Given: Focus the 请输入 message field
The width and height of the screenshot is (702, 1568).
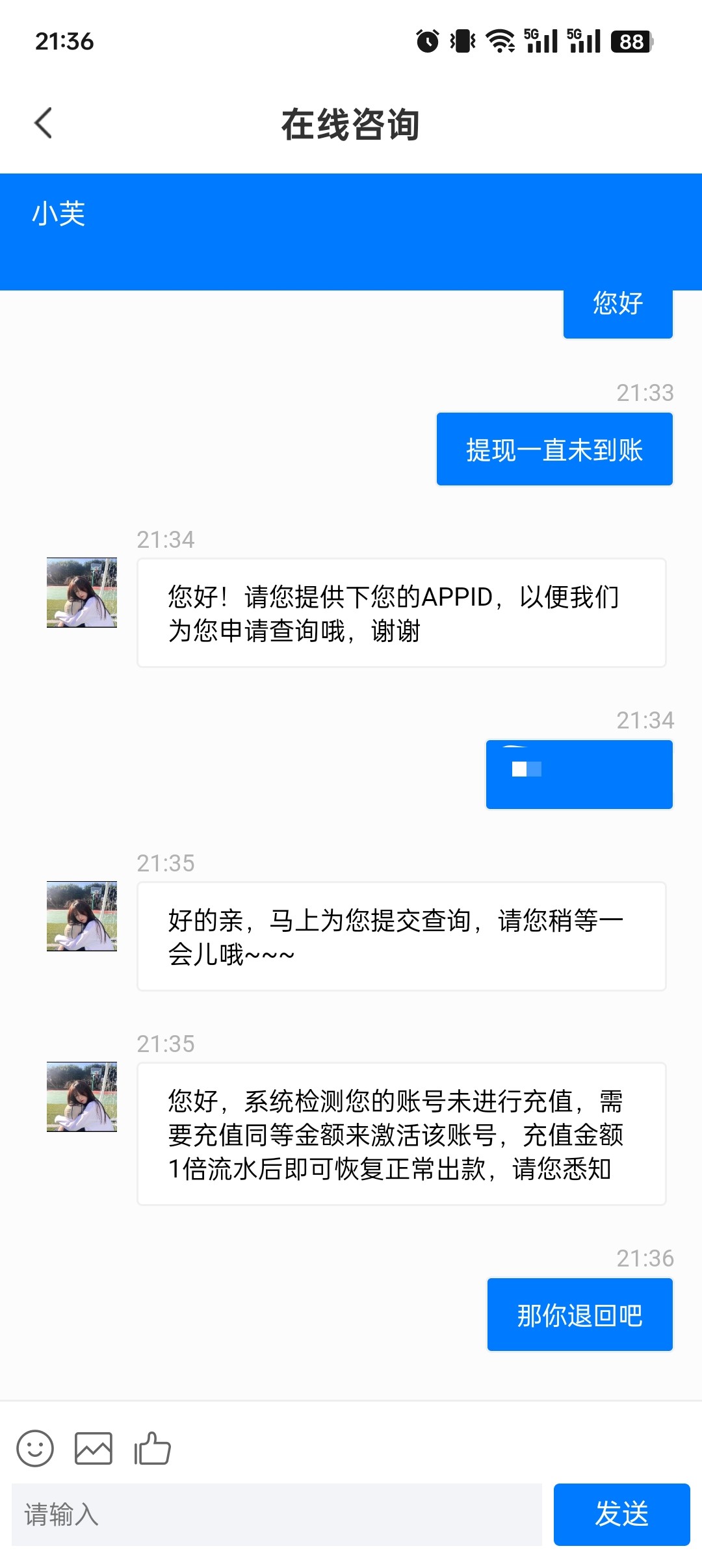Looking at the screenshot, I should pyautogui.click(x=276, y=1514).
